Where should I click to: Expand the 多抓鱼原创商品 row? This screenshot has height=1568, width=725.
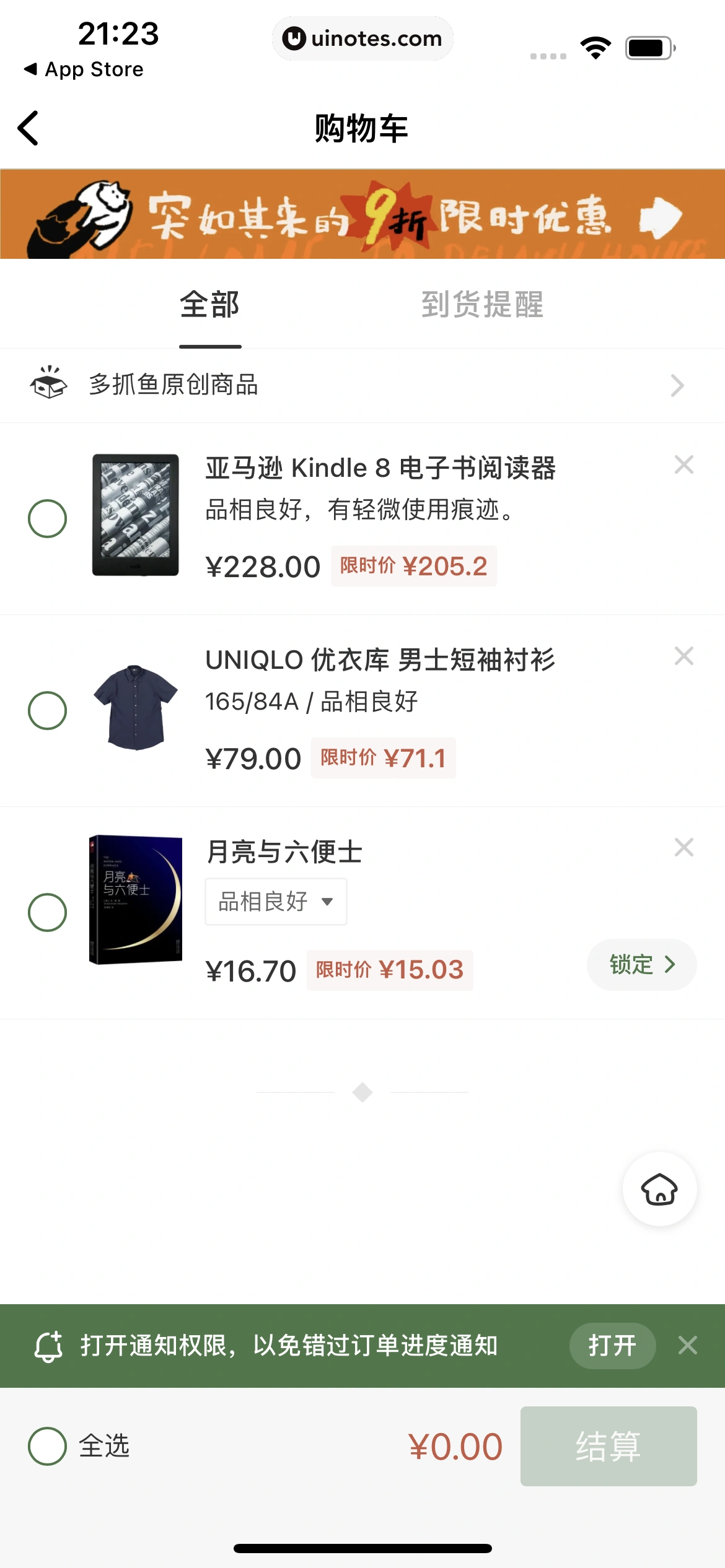[x=677, y=385]
